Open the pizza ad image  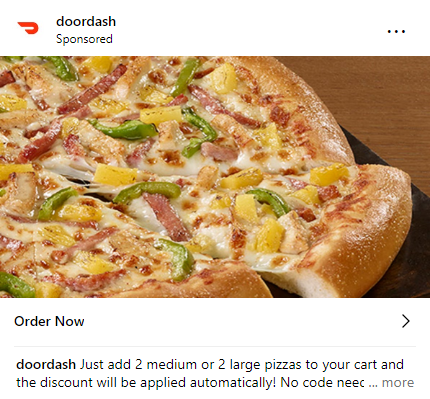tap(215, 177)
